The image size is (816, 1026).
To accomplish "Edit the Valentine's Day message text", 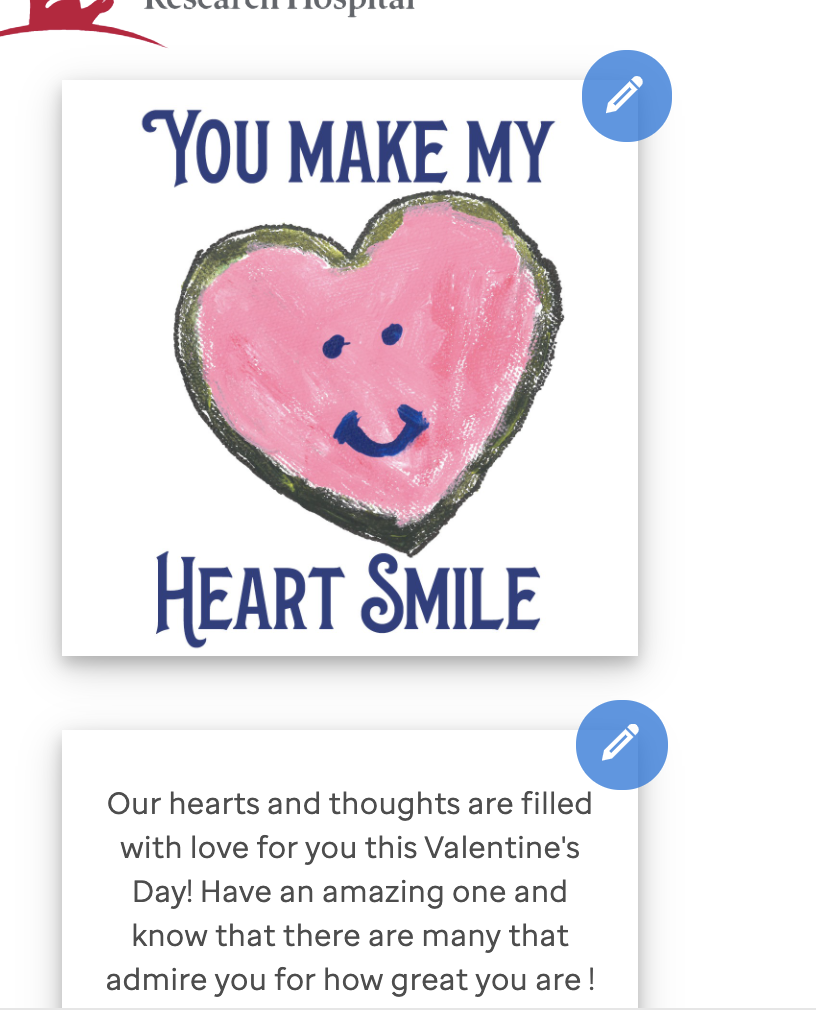I will pos(621,745).
